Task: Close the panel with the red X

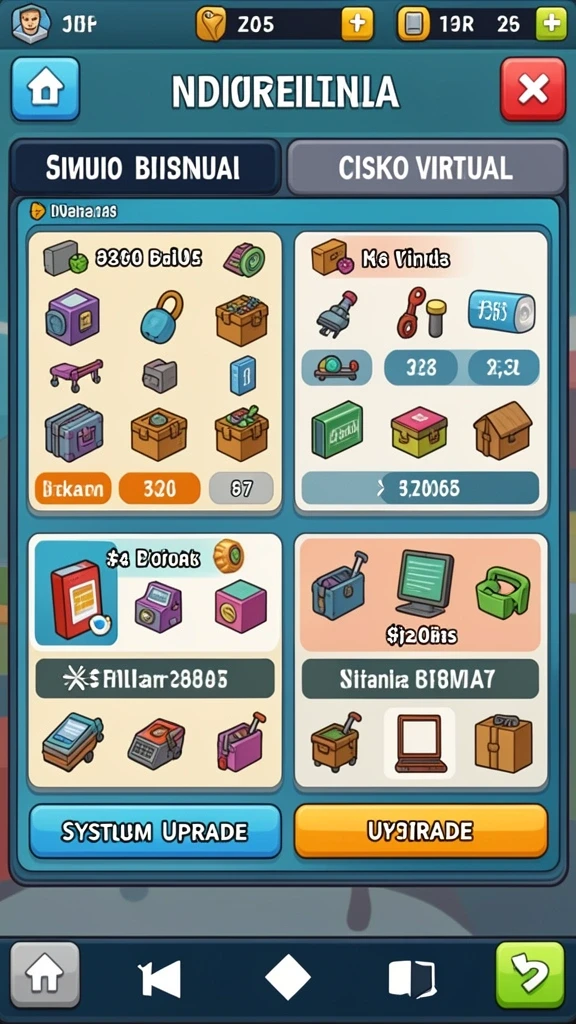Action: click(532, 89)
